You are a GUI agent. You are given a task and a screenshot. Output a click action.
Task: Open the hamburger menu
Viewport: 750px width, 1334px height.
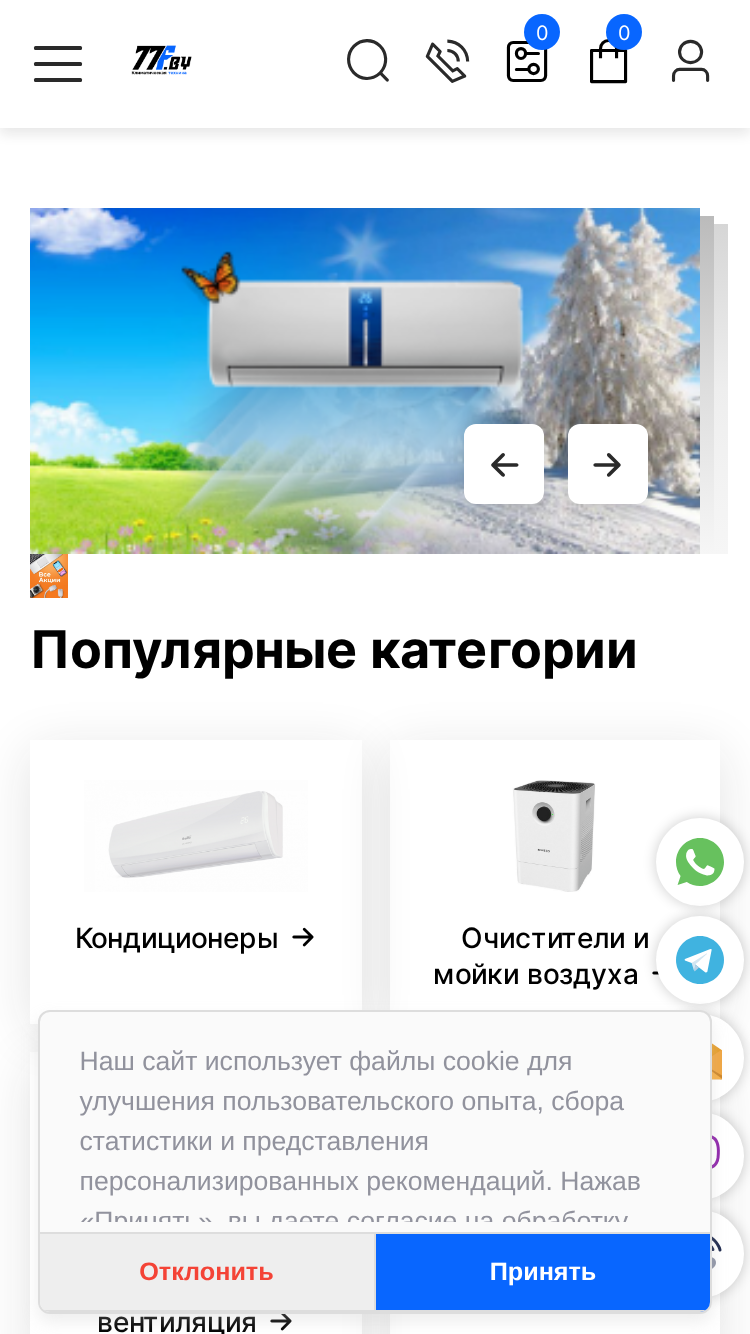pos(58,63)
